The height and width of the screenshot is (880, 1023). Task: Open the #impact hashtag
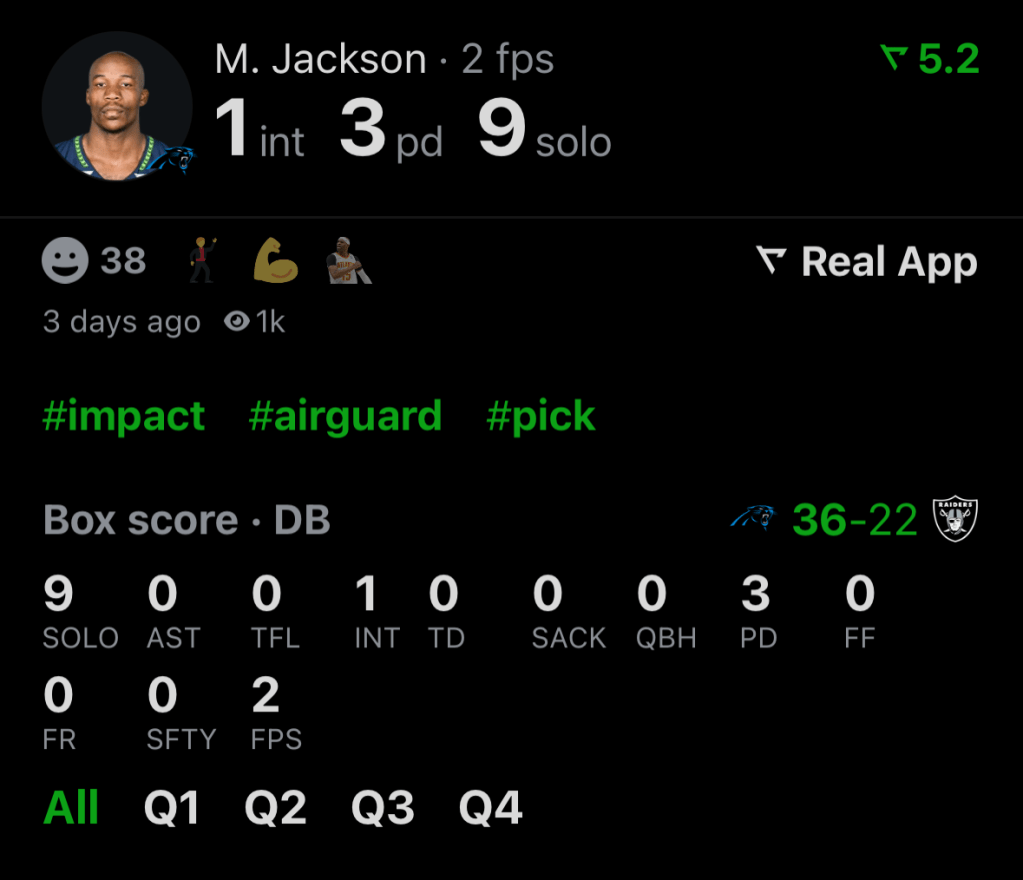(x=124, y=416)
